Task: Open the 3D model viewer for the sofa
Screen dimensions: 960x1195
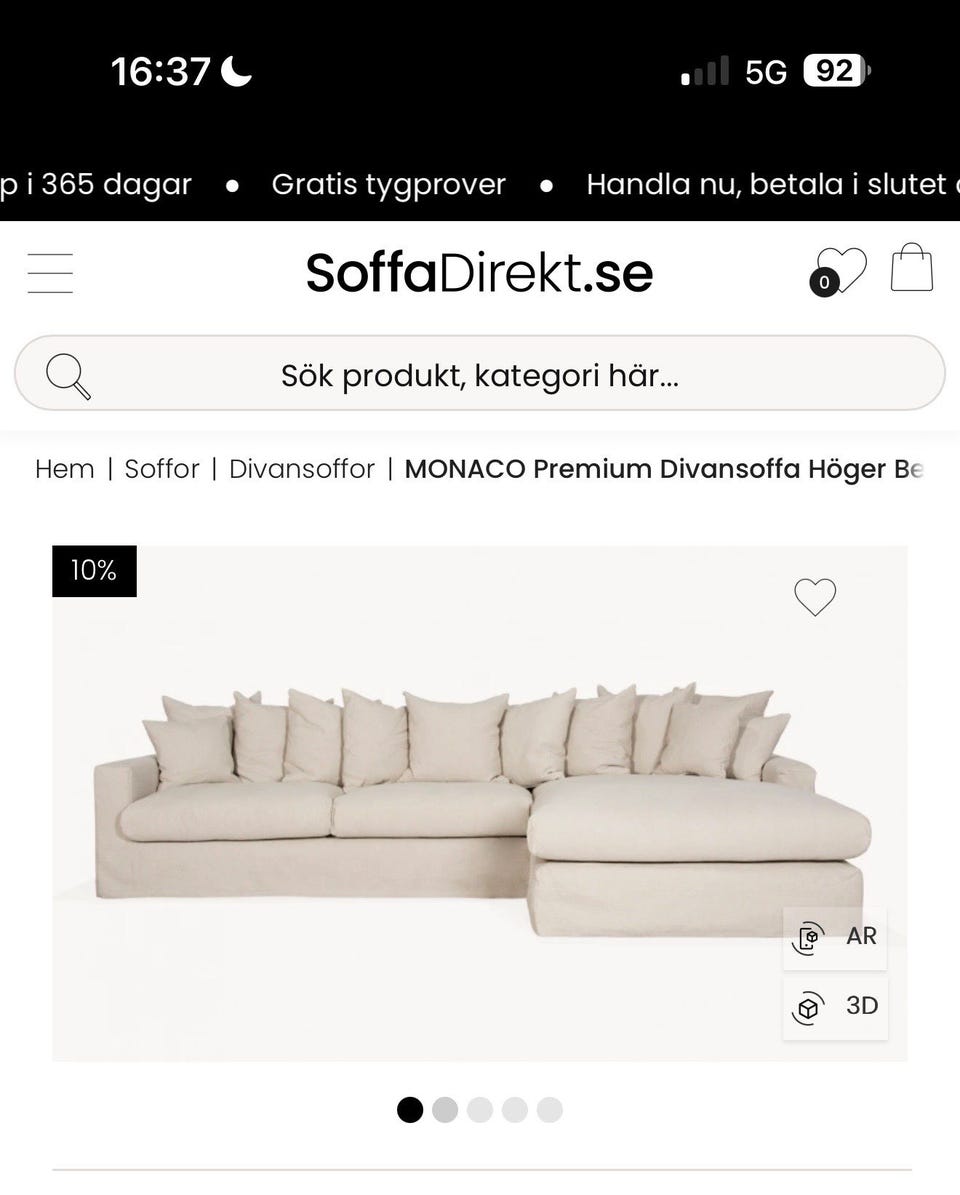Action: tap(835, 1007)
